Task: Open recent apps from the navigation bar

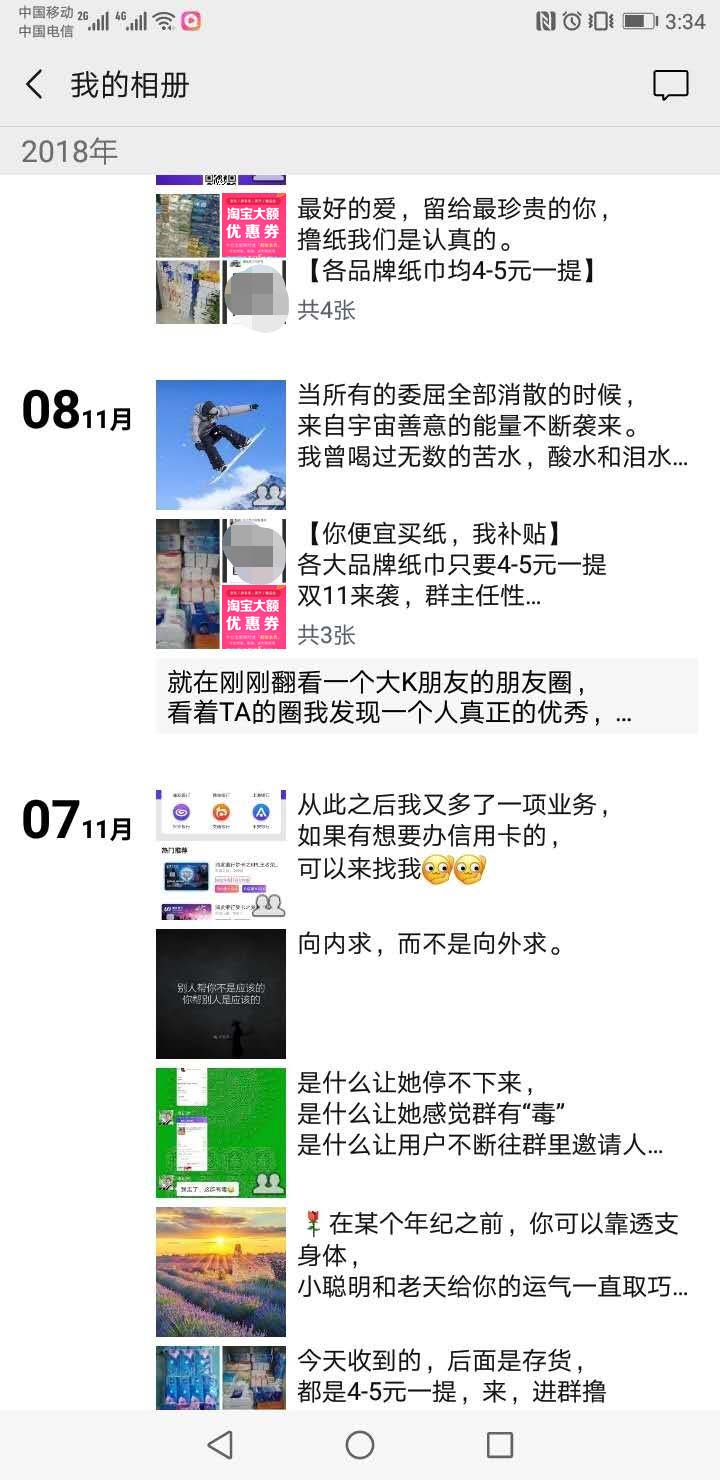Action: 499,1445
